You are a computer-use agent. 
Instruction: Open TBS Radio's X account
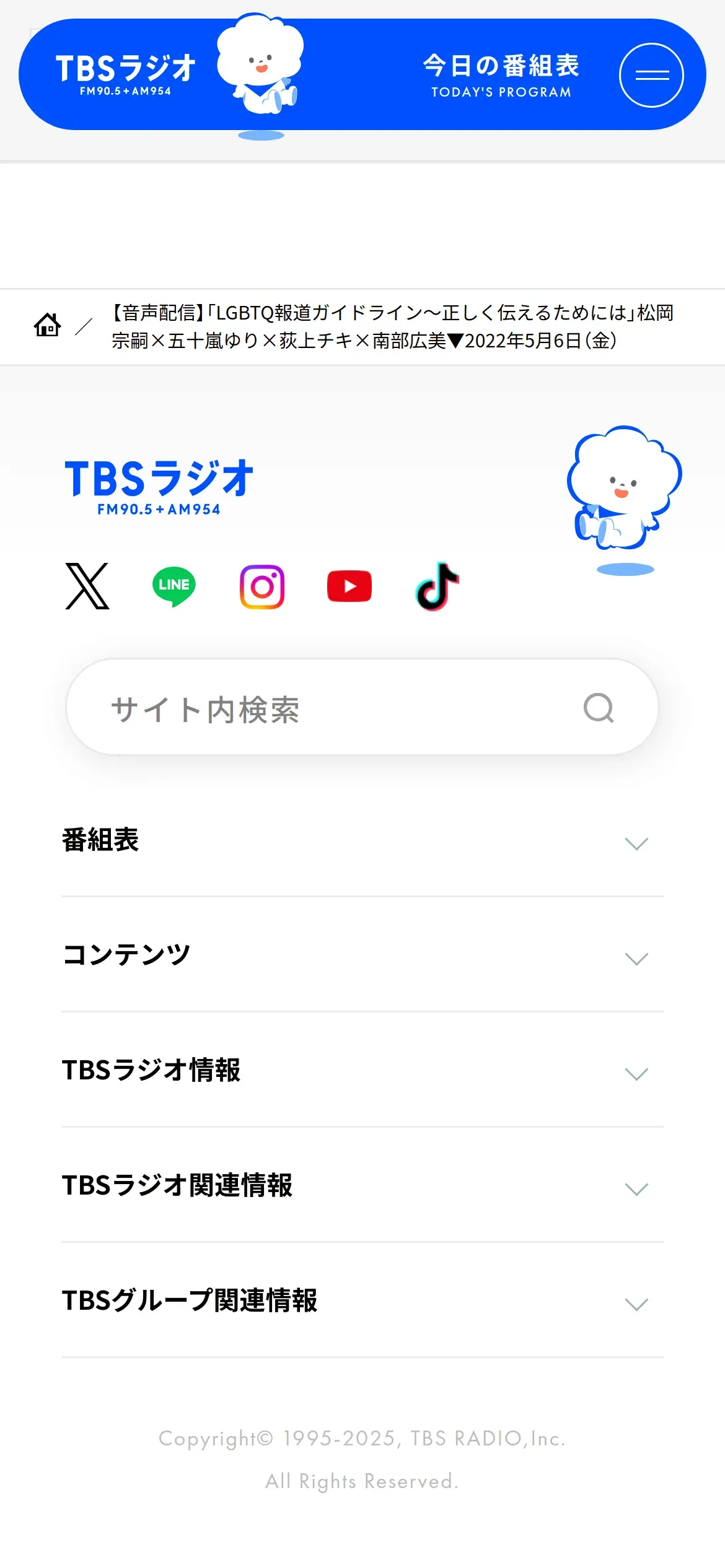coord(87,586)
